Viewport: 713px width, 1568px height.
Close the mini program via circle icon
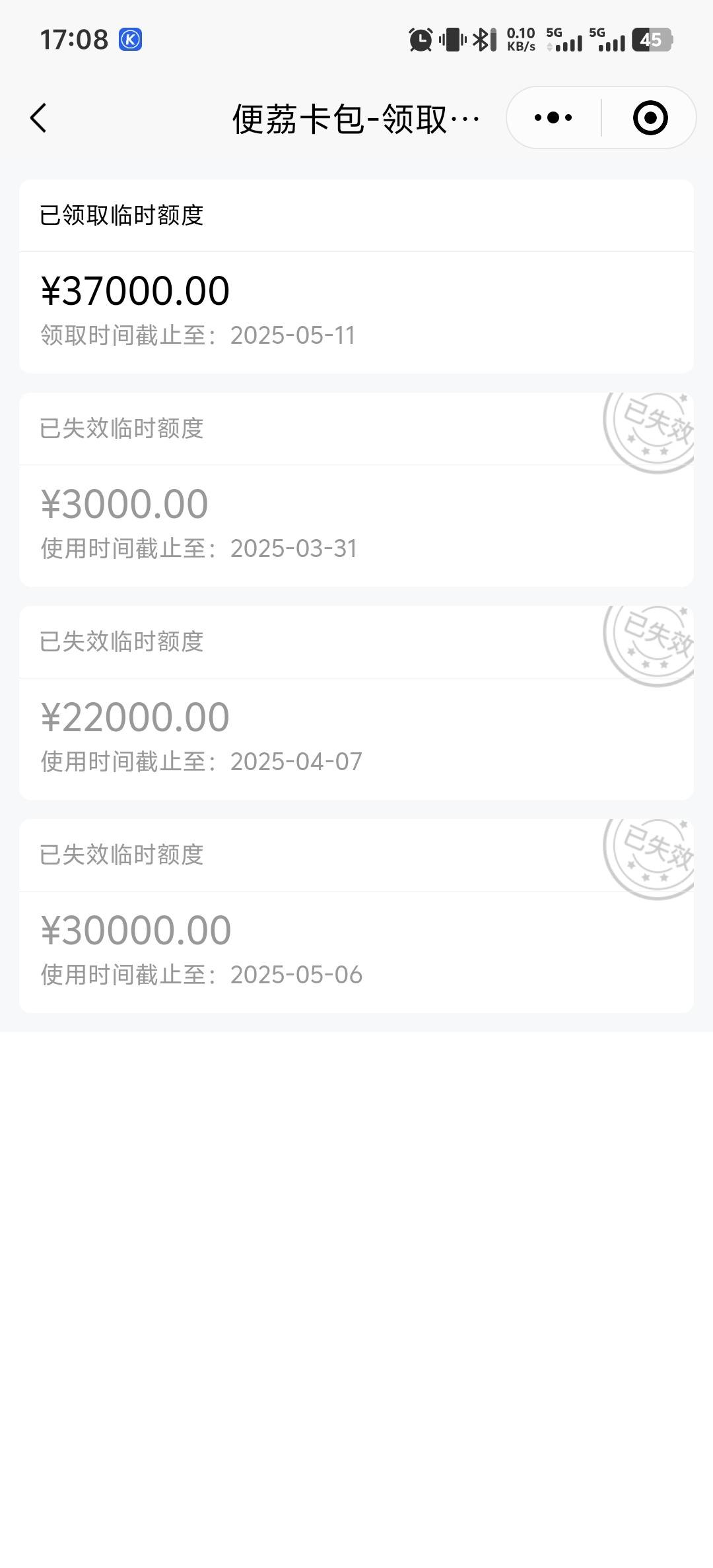coord(650,118)
